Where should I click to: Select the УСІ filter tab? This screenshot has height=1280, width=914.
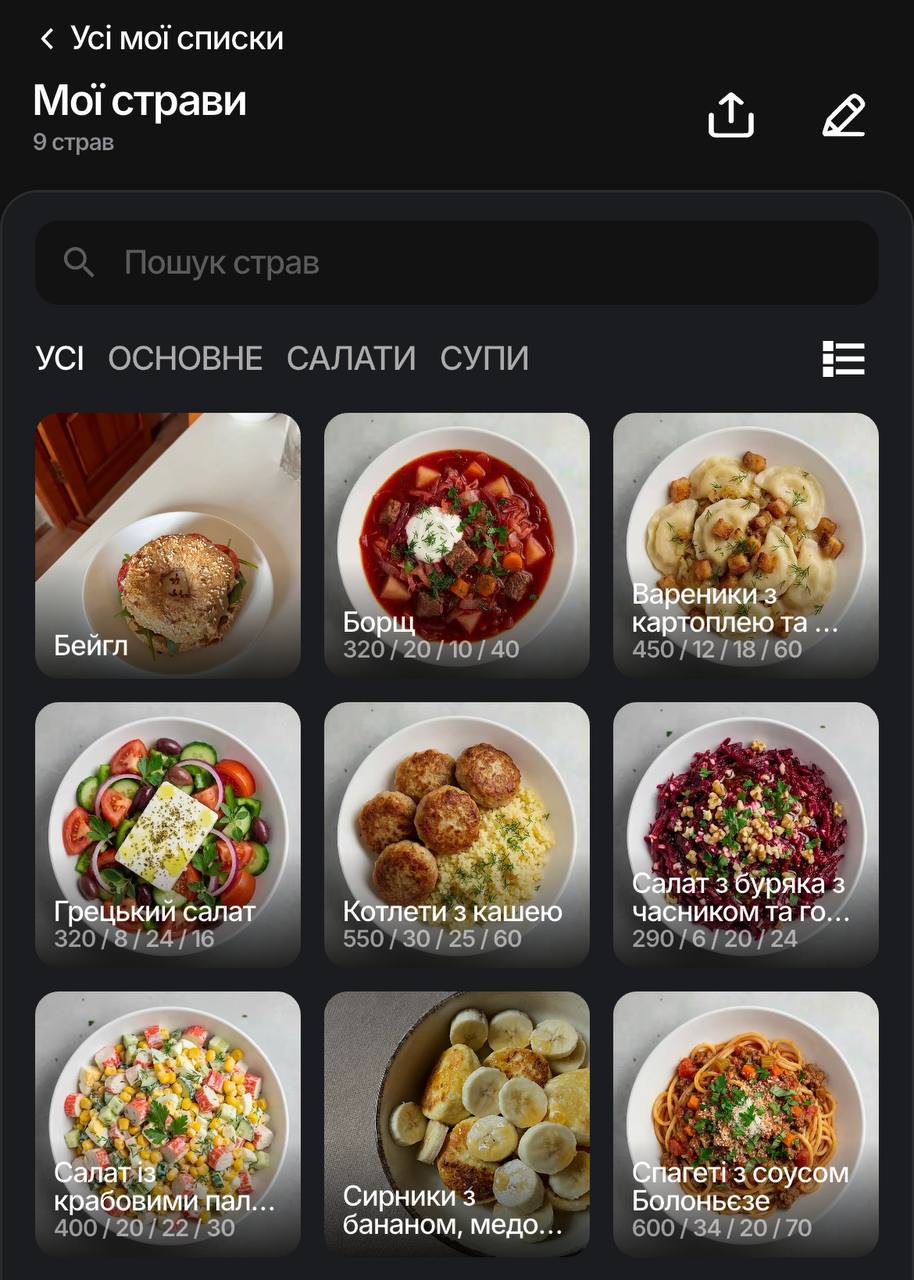(x=58, y=358)
